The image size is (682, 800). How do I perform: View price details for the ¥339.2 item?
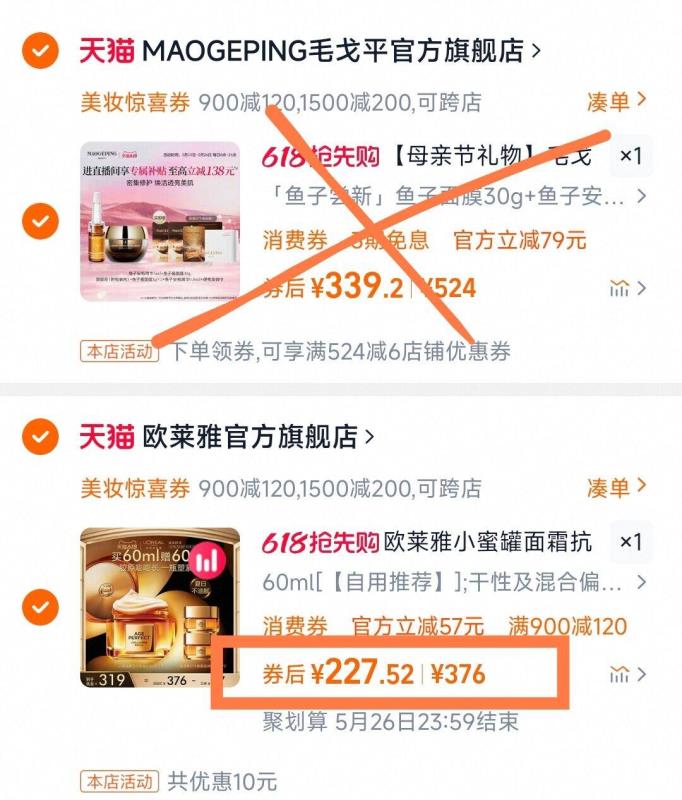[627, 289]
